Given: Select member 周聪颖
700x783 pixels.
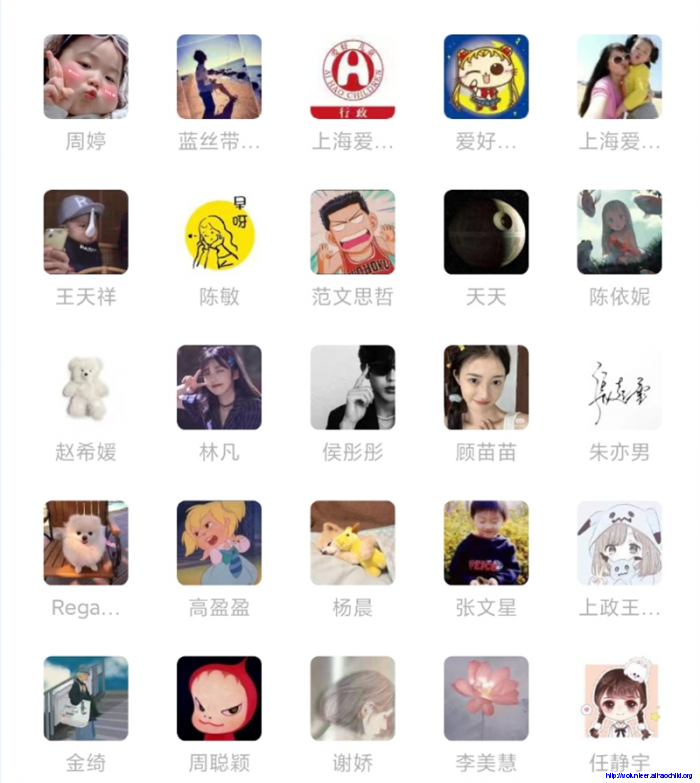Looking at the screenshot, I should pos(219,698).
